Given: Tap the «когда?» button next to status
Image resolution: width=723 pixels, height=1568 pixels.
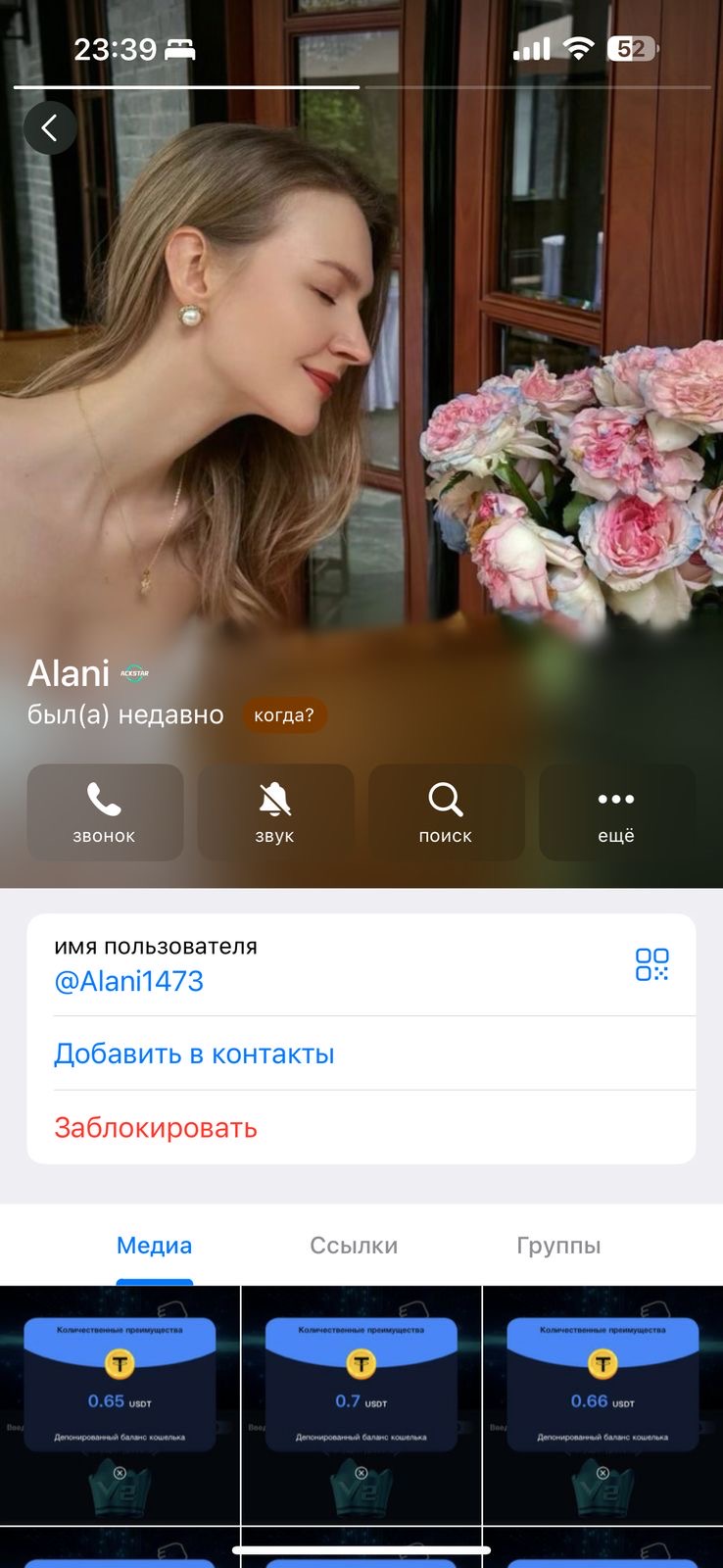Looking at the screenshot, I should pyautogui.click(x=283, y=715).
